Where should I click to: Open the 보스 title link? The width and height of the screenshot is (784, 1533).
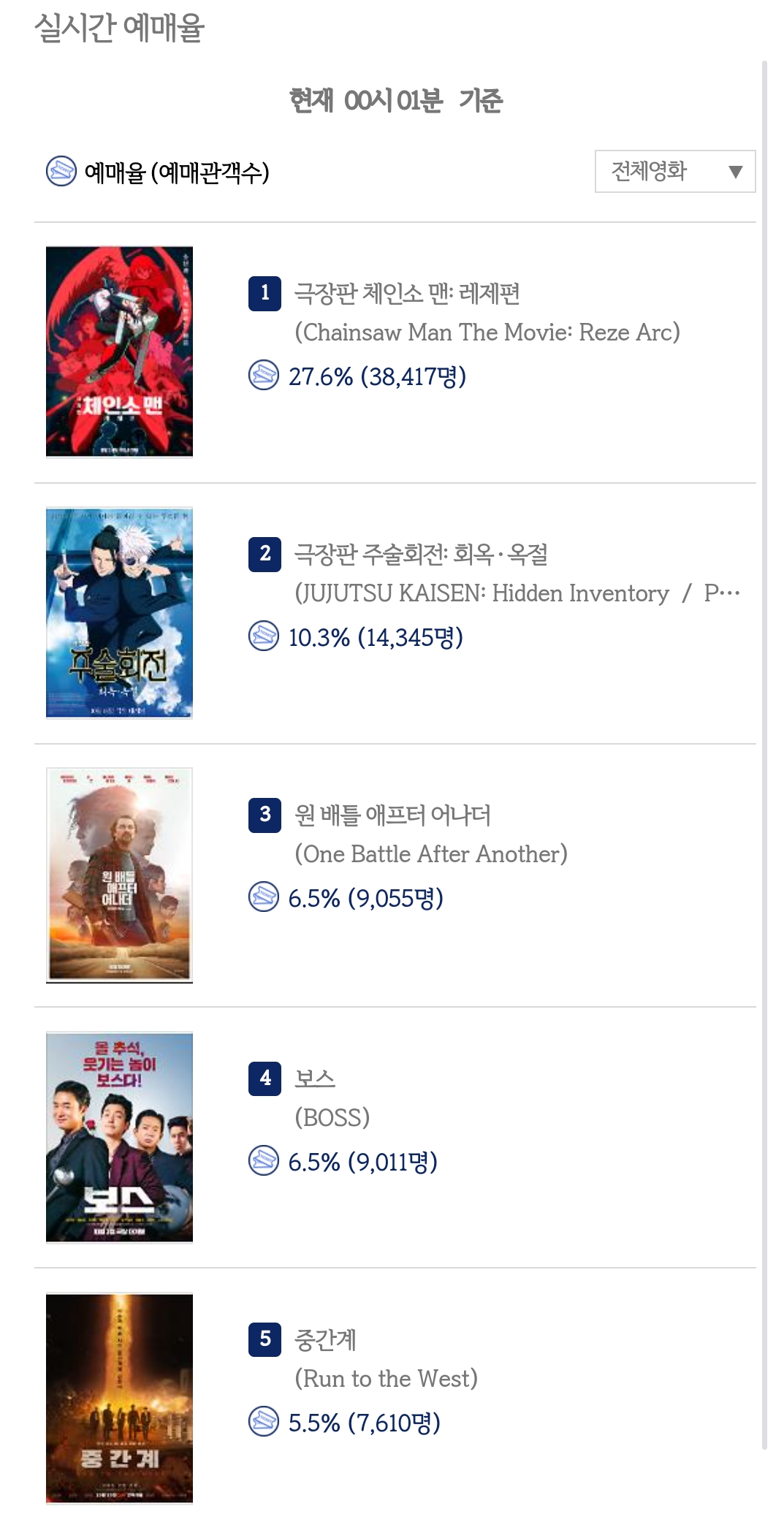315,1079
